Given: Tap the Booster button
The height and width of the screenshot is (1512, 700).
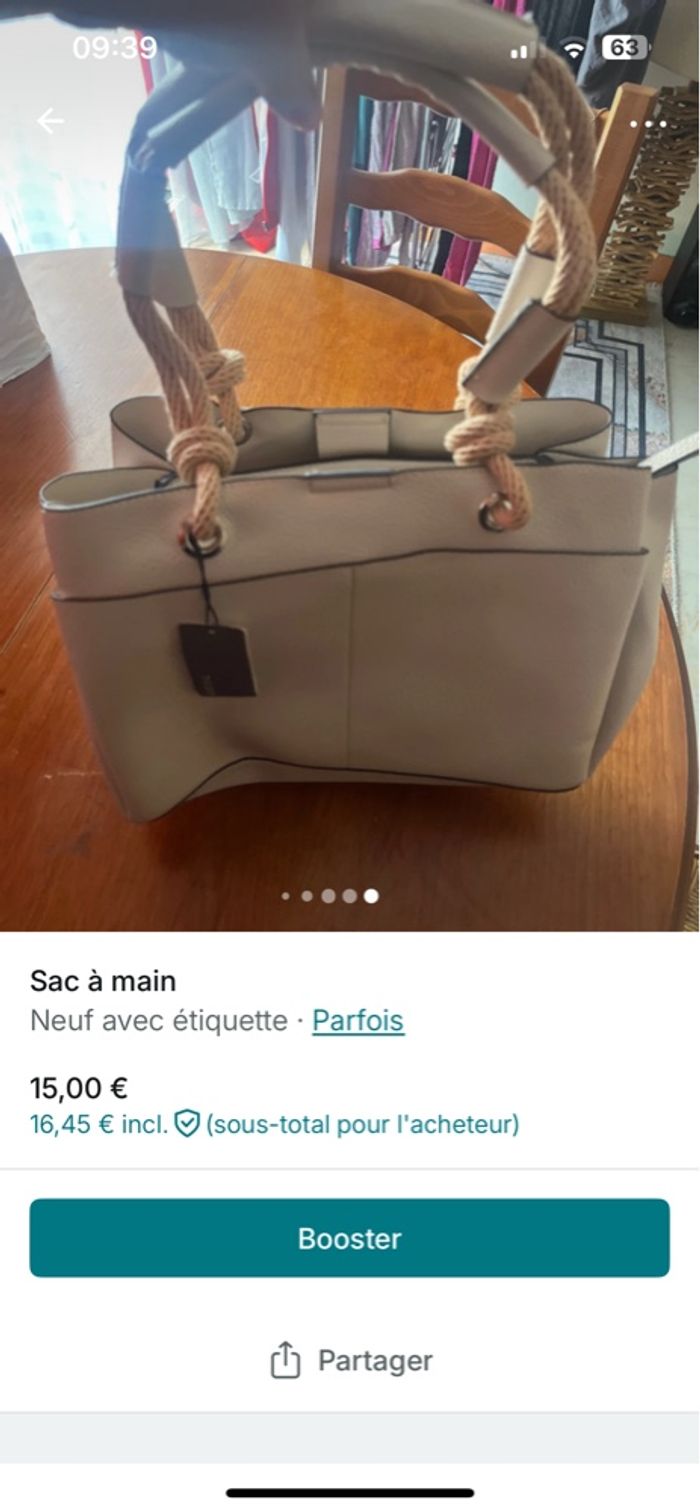Looking at the screenshot, I should point(349,1238).
